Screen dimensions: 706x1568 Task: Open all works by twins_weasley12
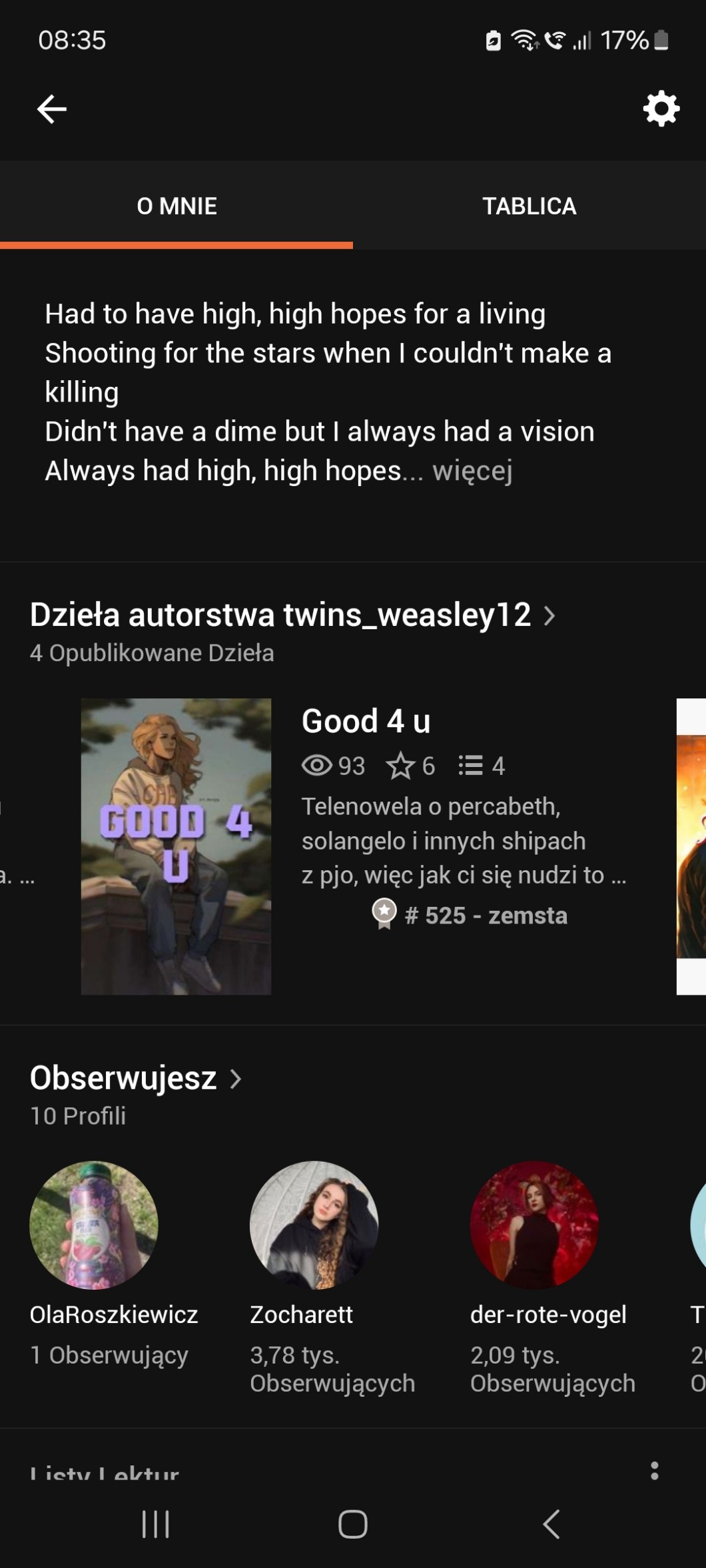coord(292,615)
